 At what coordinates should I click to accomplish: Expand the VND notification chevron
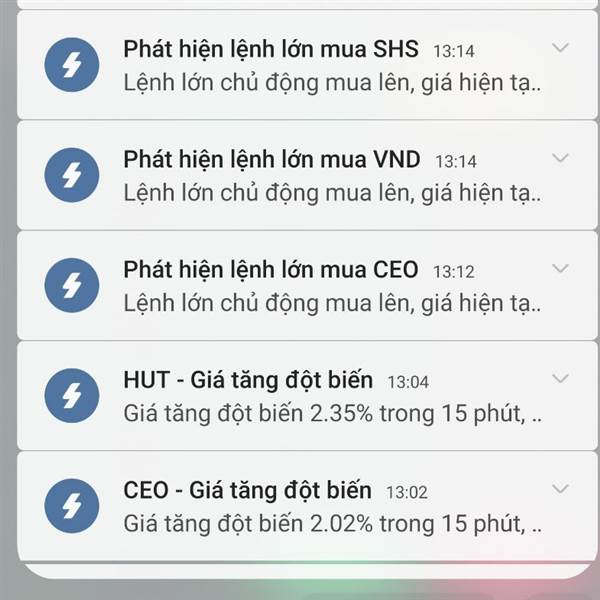[560, 158]
